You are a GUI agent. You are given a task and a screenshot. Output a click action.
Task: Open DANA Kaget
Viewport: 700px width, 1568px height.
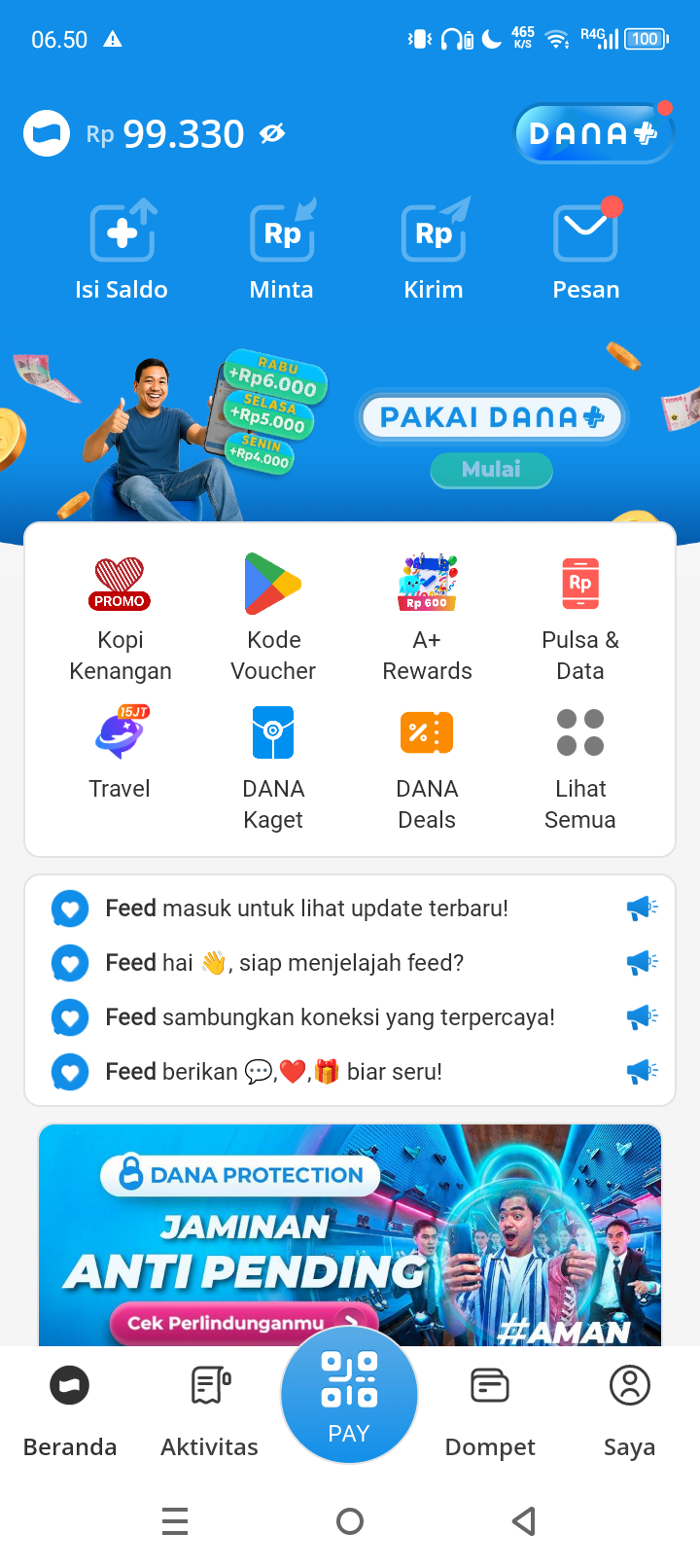point(273,766)
